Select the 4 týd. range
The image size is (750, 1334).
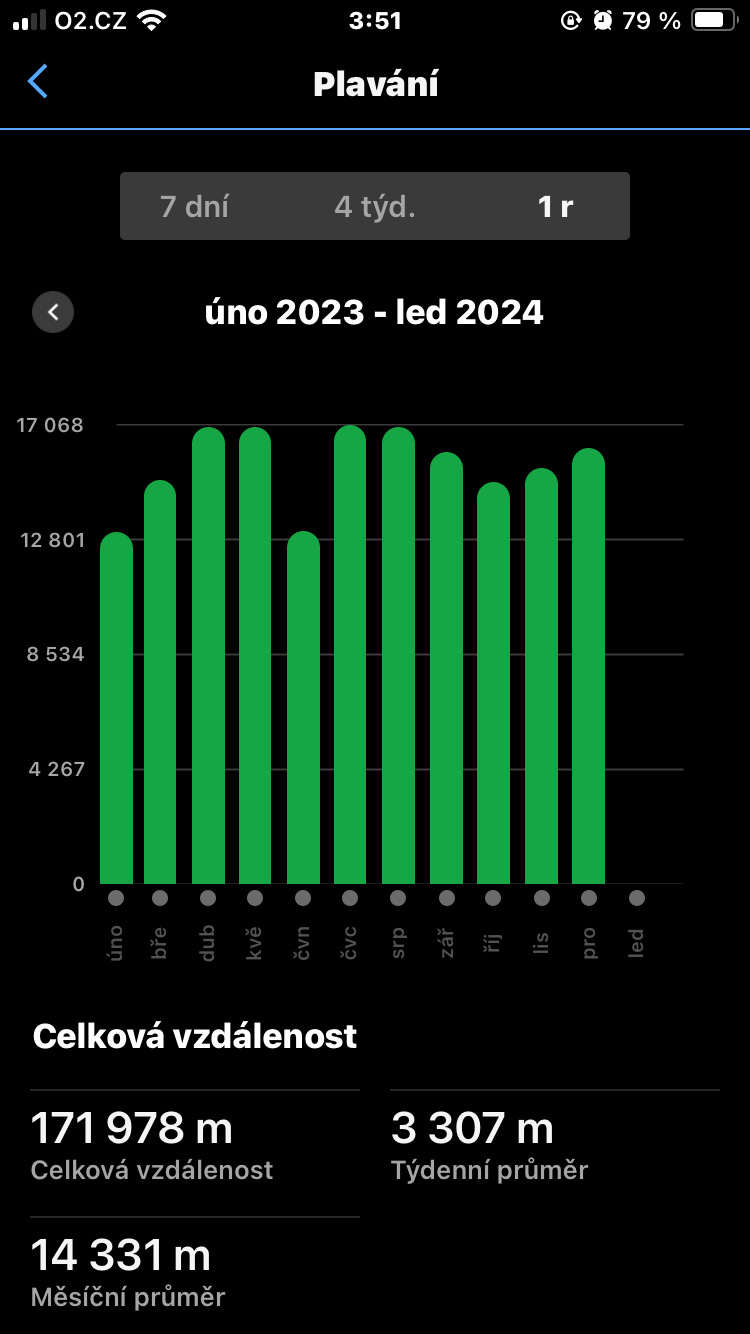click(375, 207)
